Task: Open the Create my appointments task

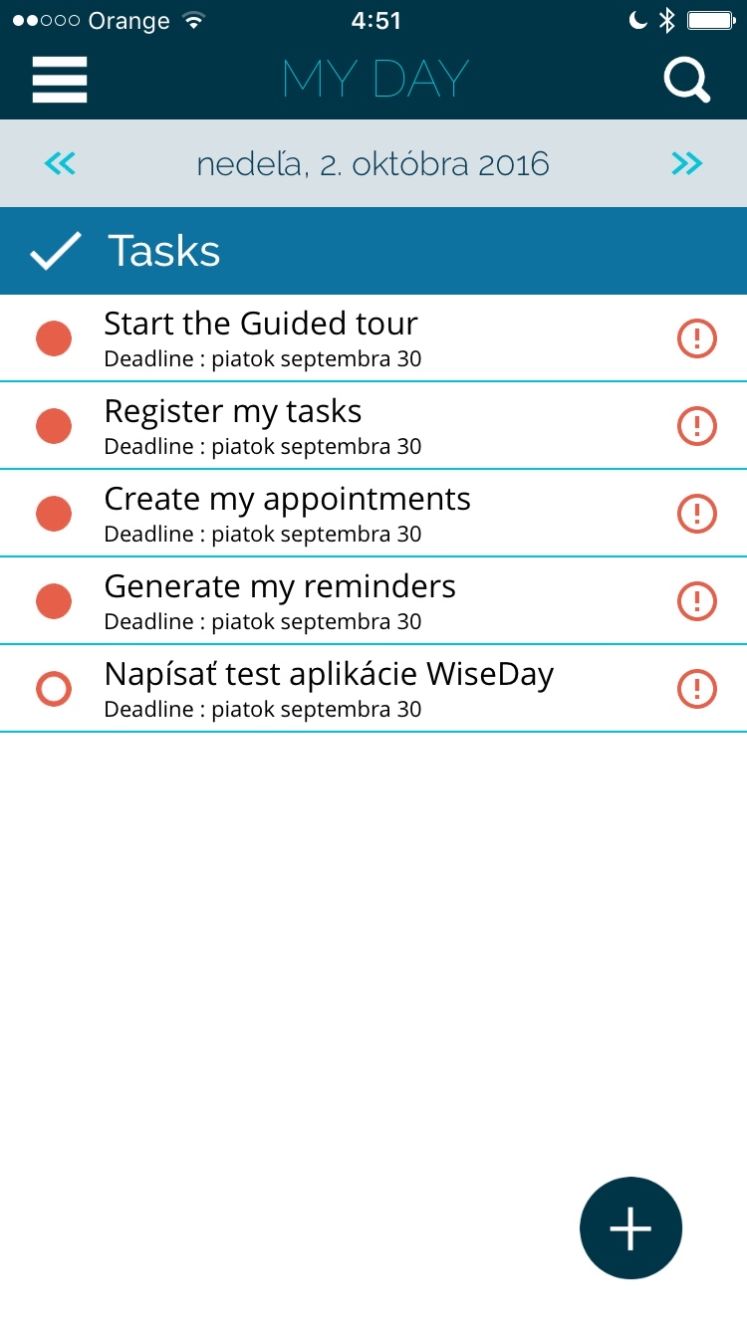Action: [x=287, y=499]
